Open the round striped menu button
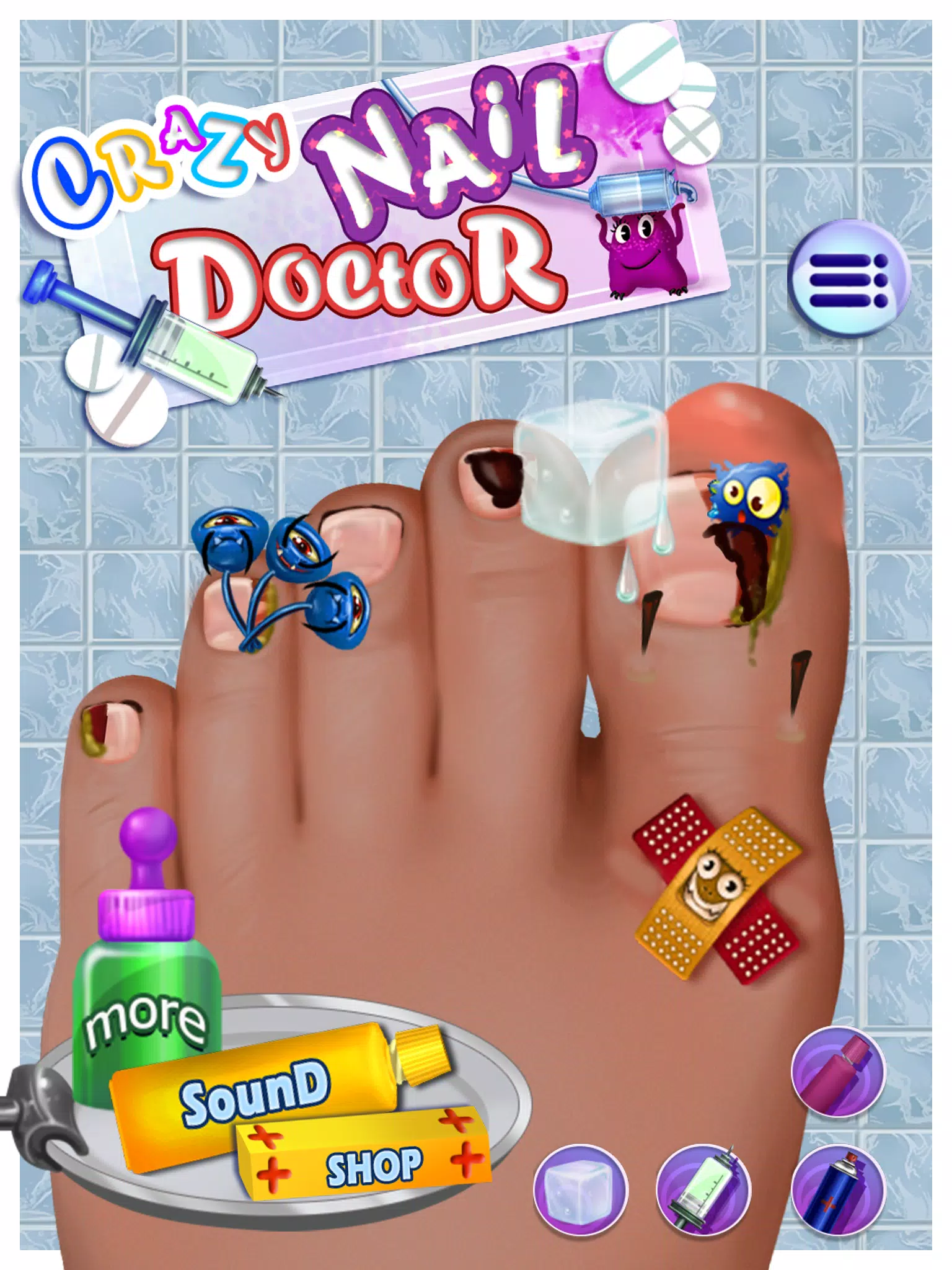 click(848, 281)
